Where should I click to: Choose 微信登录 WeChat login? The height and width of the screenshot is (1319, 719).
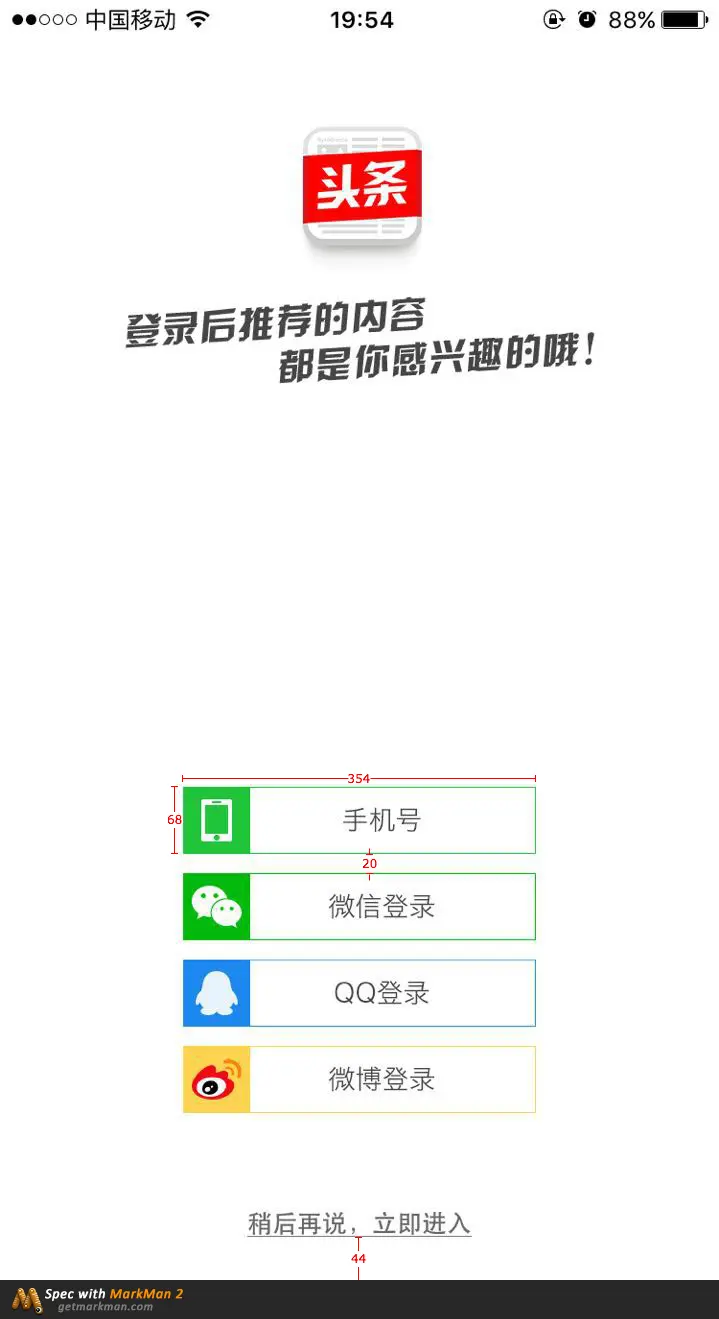point(359,906)
